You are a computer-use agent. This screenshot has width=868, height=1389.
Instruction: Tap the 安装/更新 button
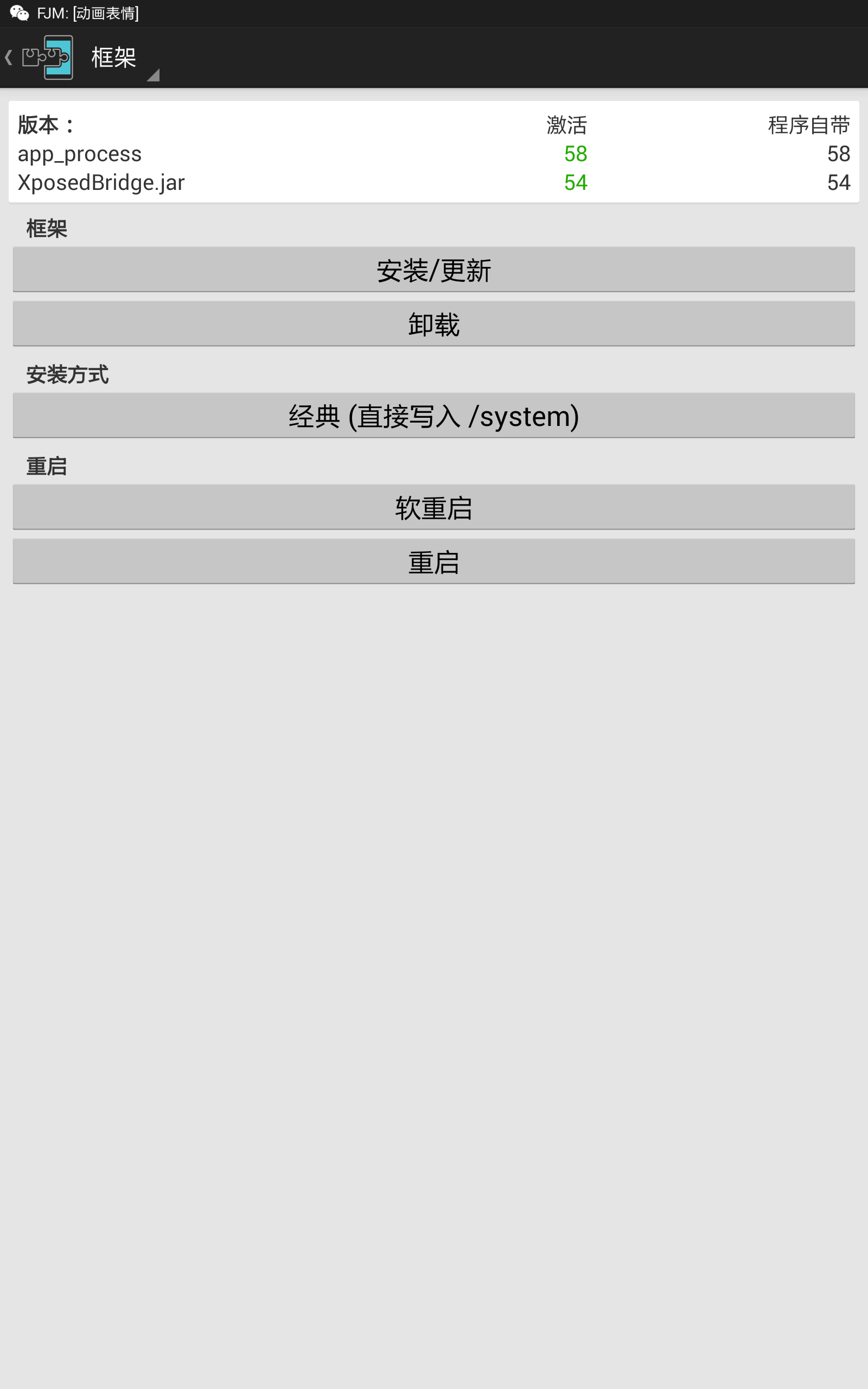point(434,270)
